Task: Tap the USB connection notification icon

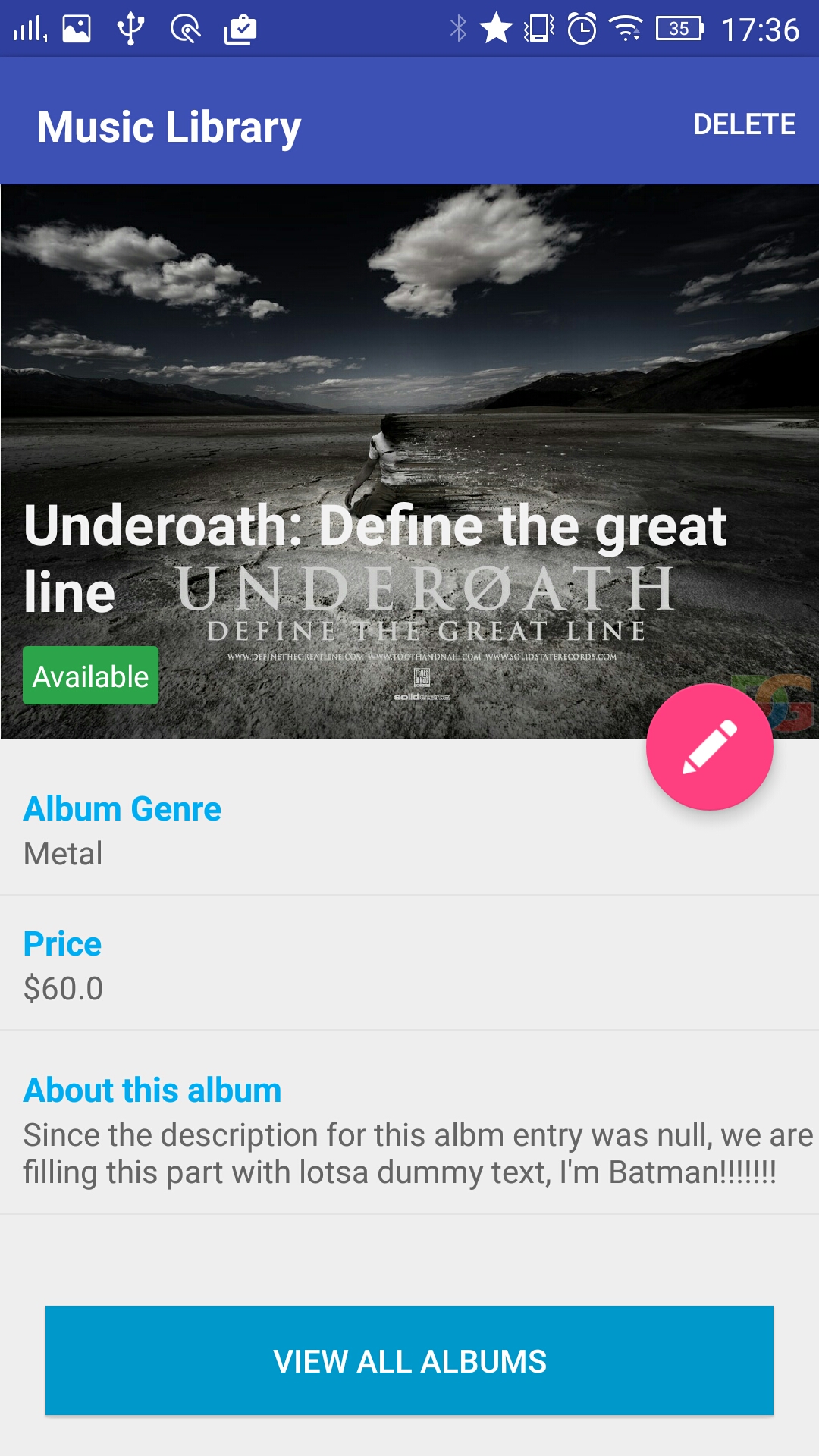Action: coord(129,27)
